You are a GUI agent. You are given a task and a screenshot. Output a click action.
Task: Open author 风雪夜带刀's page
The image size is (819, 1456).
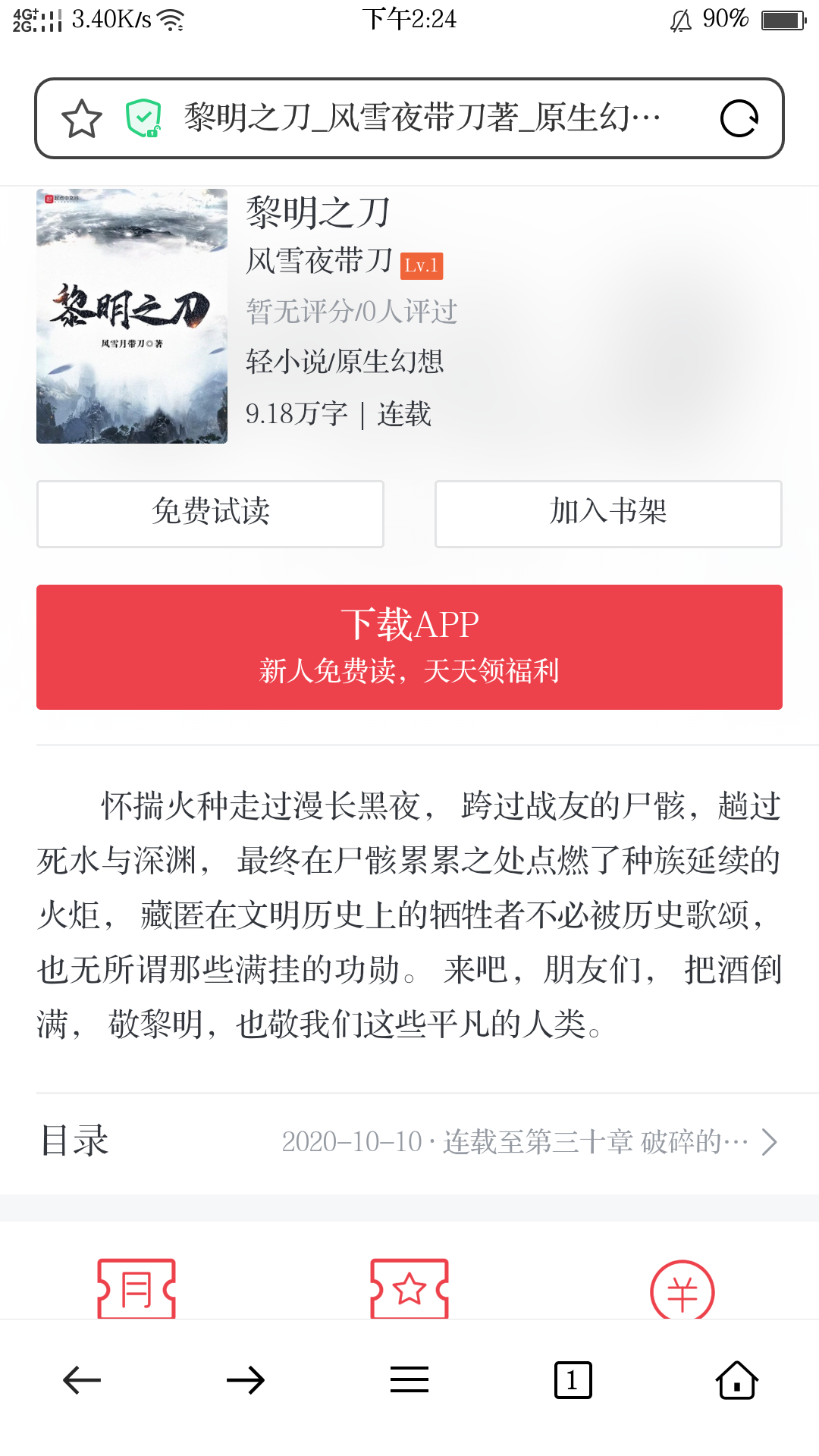319,262
